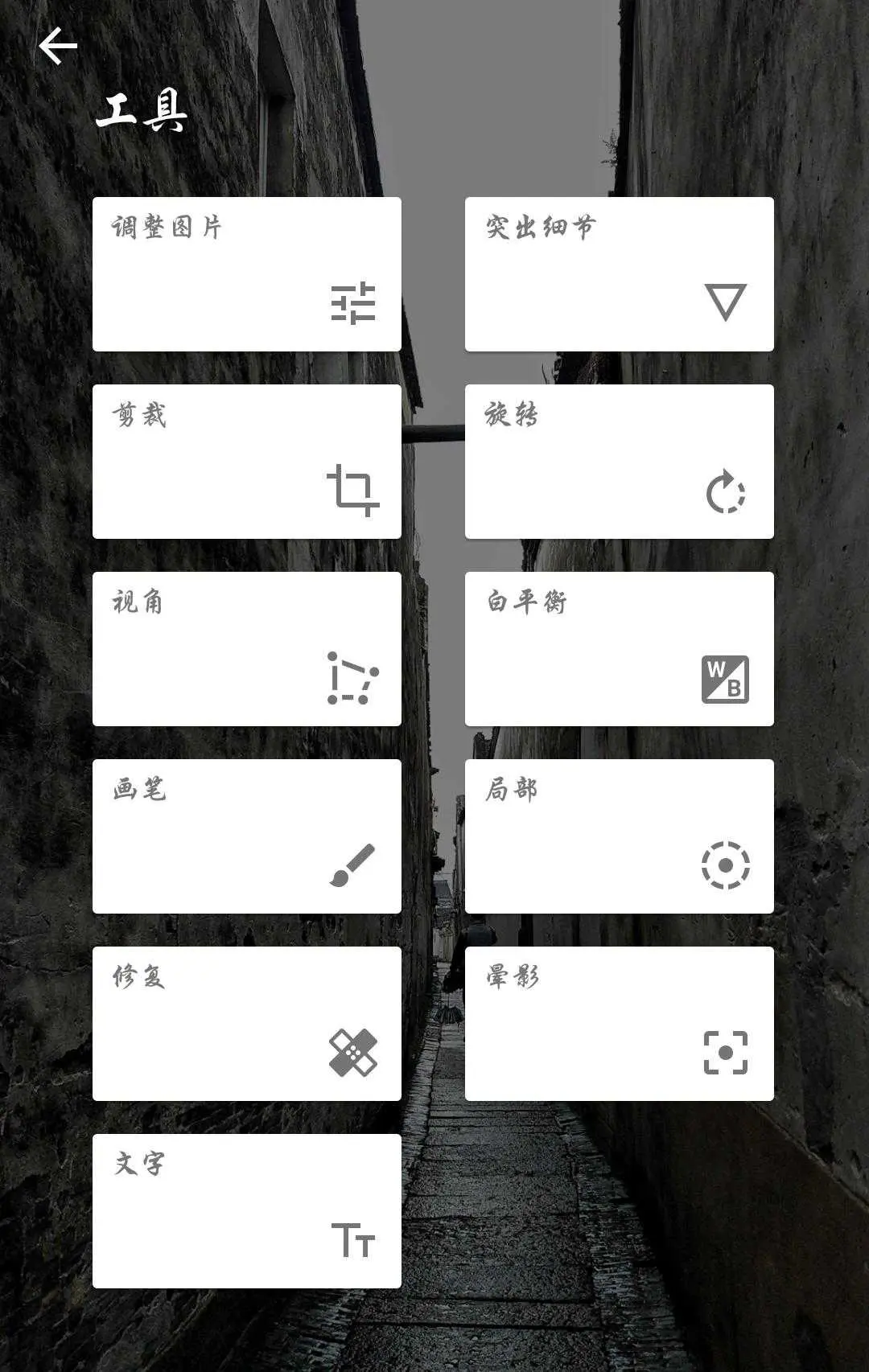
Task: Open the 调整图片 tool
Action: pyautogui.click(x=246, y=274)
